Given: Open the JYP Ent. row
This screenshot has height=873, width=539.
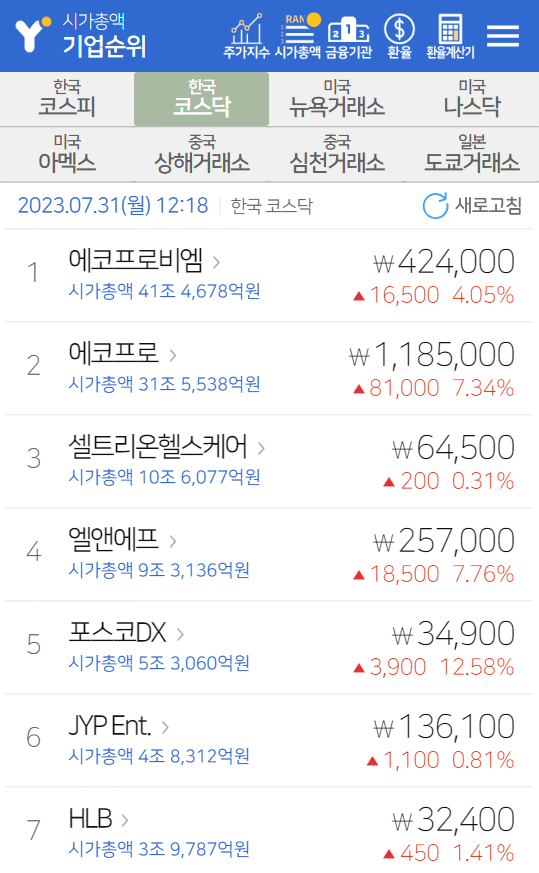Looking at the screenshot, I should click(x=270, y=740).
